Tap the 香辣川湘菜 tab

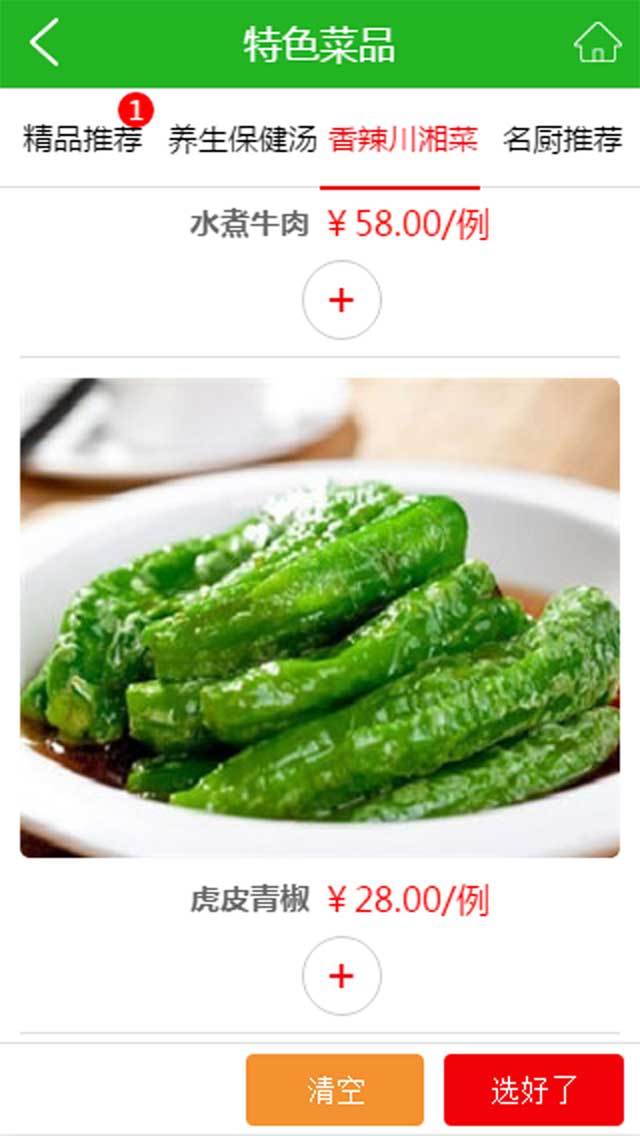click(x=402, y=139)
